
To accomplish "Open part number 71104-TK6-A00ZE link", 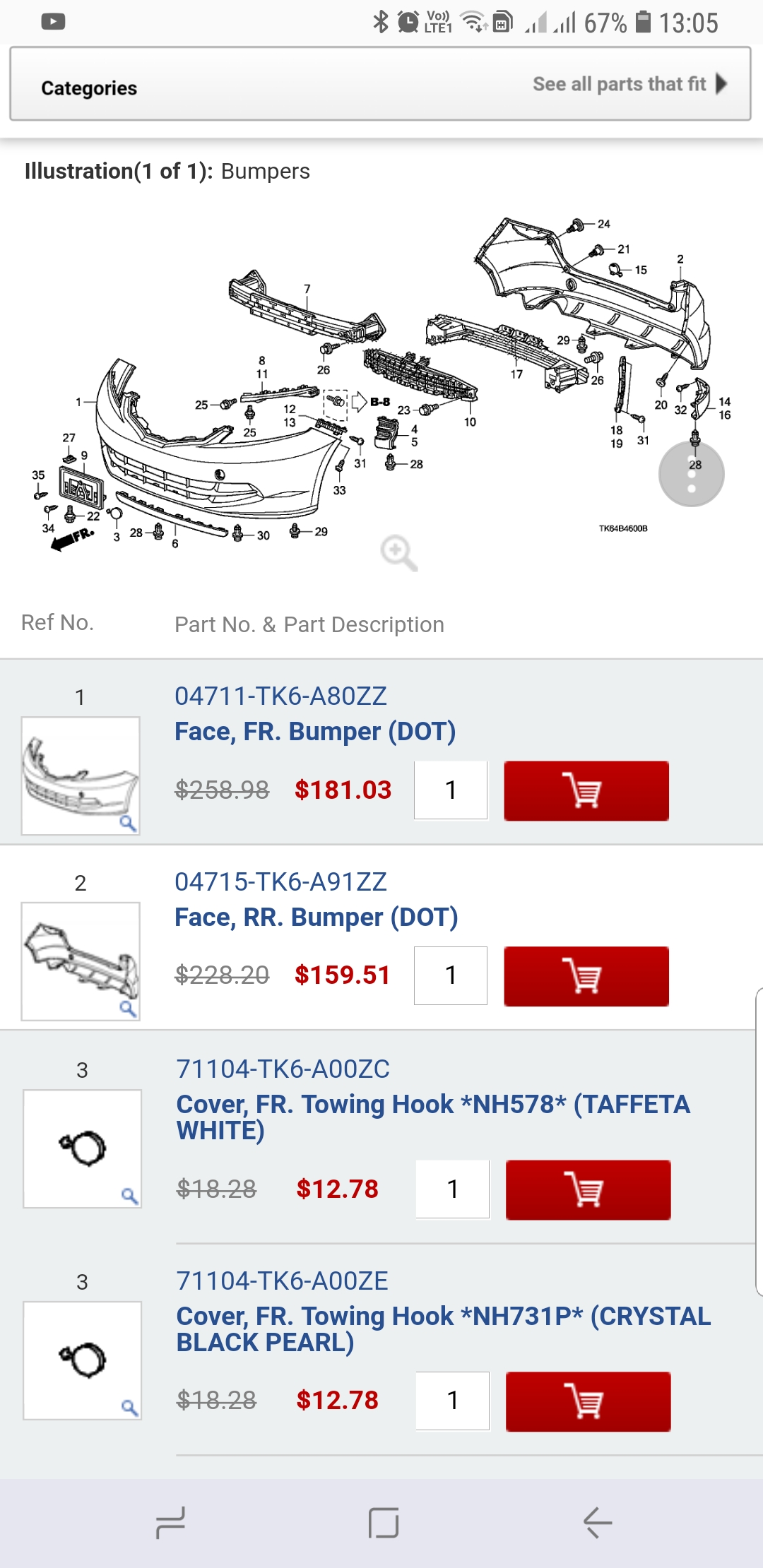I will (282, 1281).
